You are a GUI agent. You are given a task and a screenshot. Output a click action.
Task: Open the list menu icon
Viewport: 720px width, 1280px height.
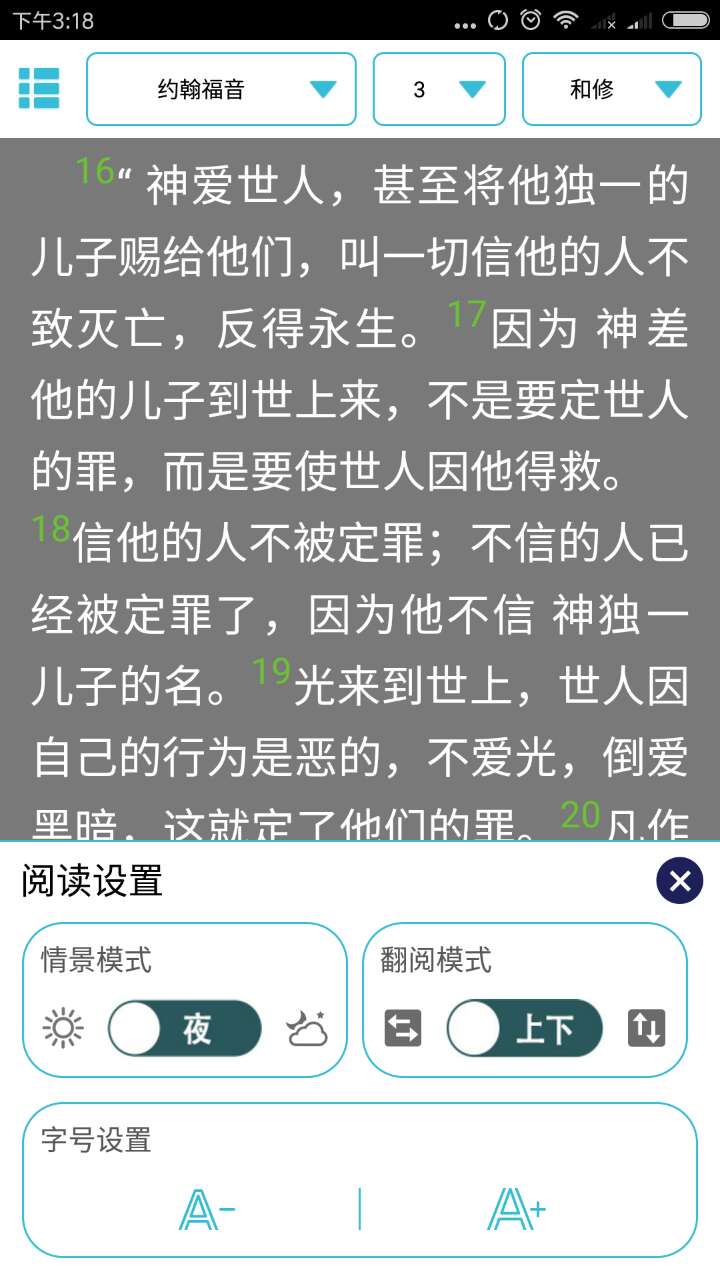(x=39, y=89)
